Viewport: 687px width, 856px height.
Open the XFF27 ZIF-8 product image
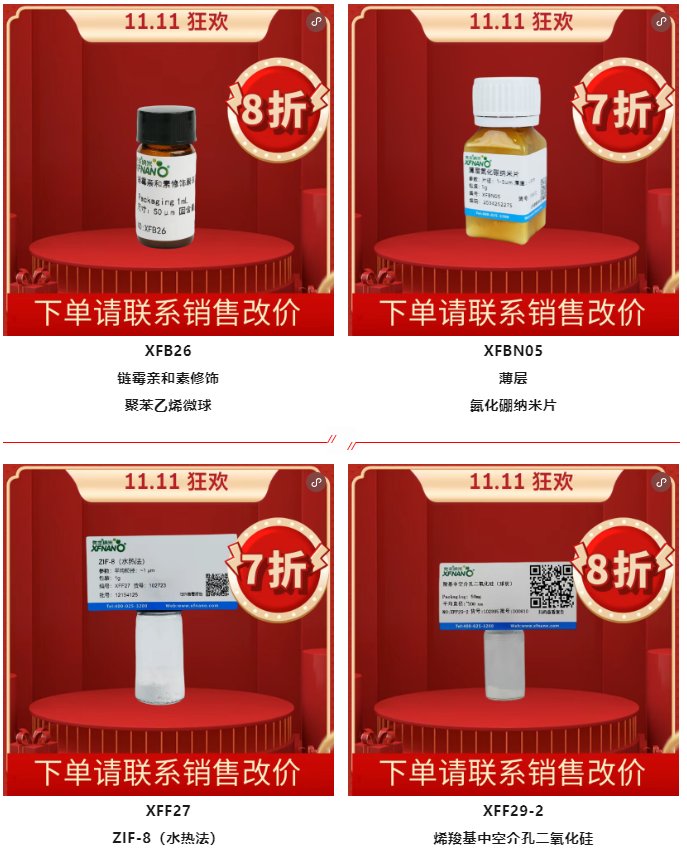tap(168, 630)
